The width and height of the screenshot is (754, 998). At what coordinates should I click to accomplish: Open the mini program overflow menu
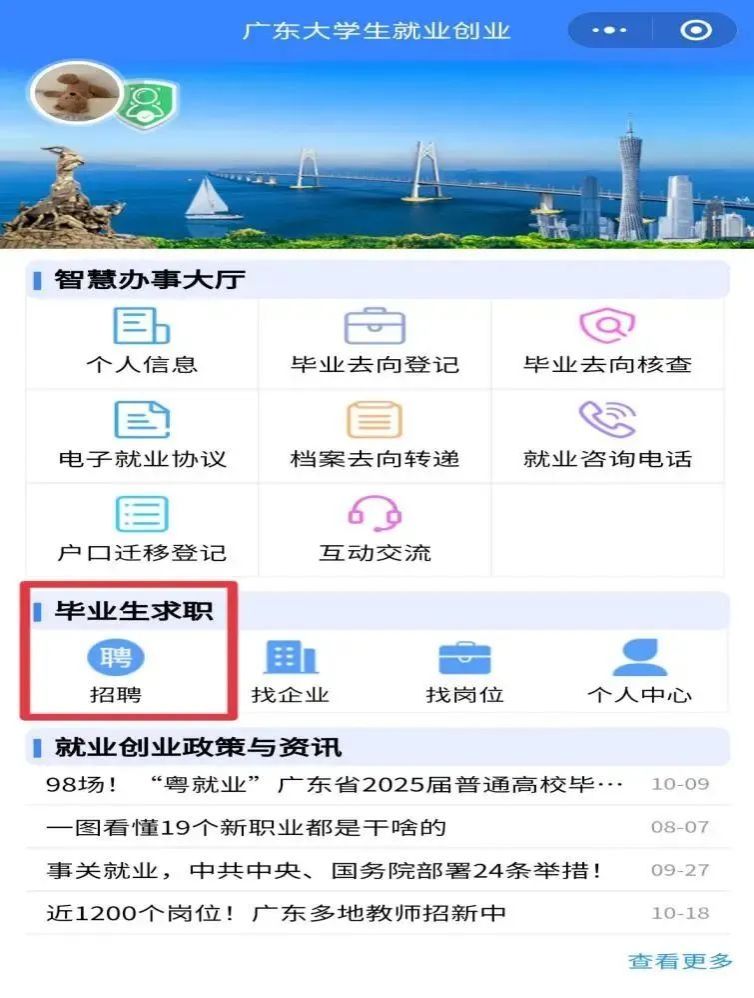[609, 30]
